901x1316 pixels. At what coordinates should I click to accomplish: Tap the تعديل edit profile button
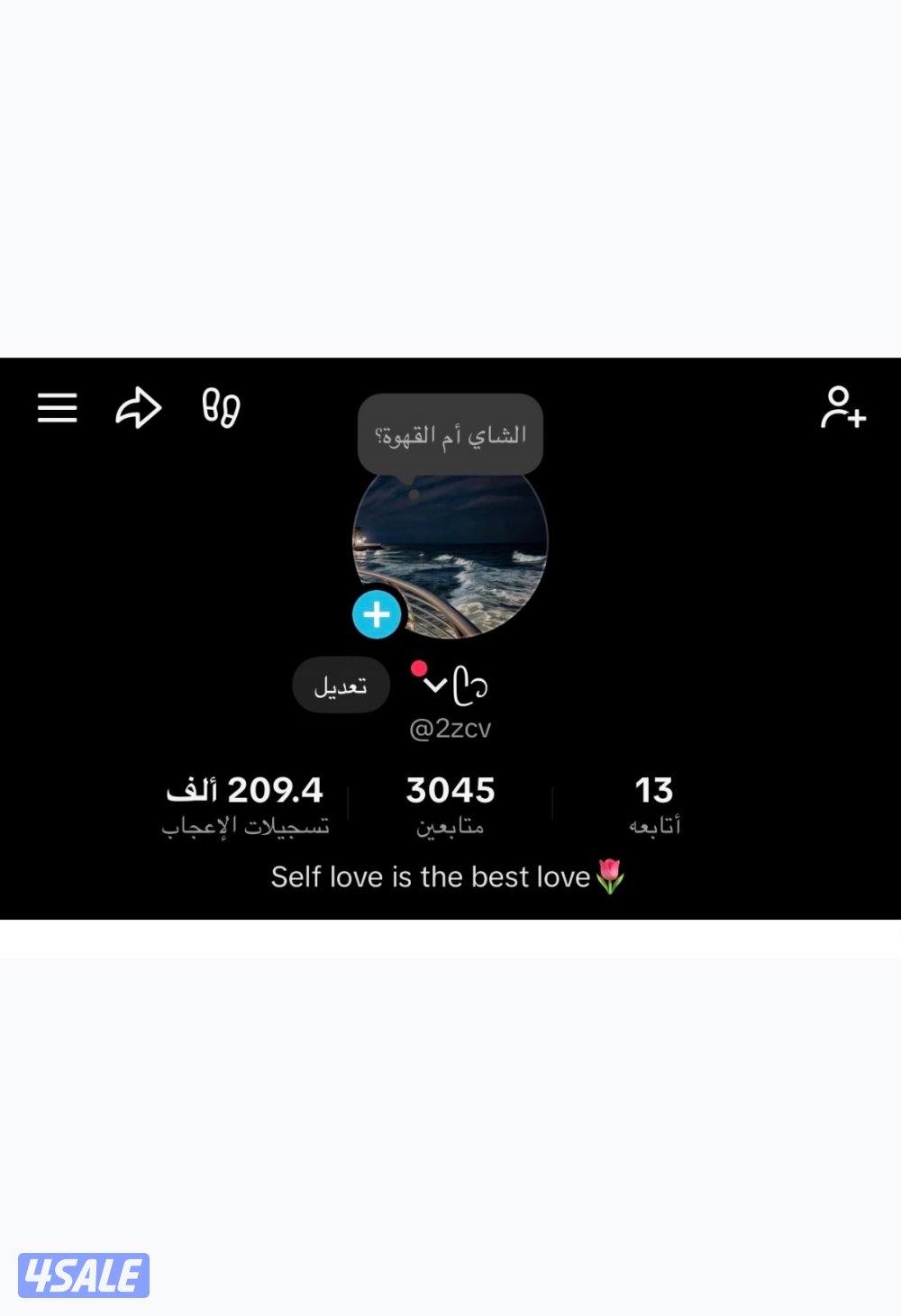pos(341,685)
